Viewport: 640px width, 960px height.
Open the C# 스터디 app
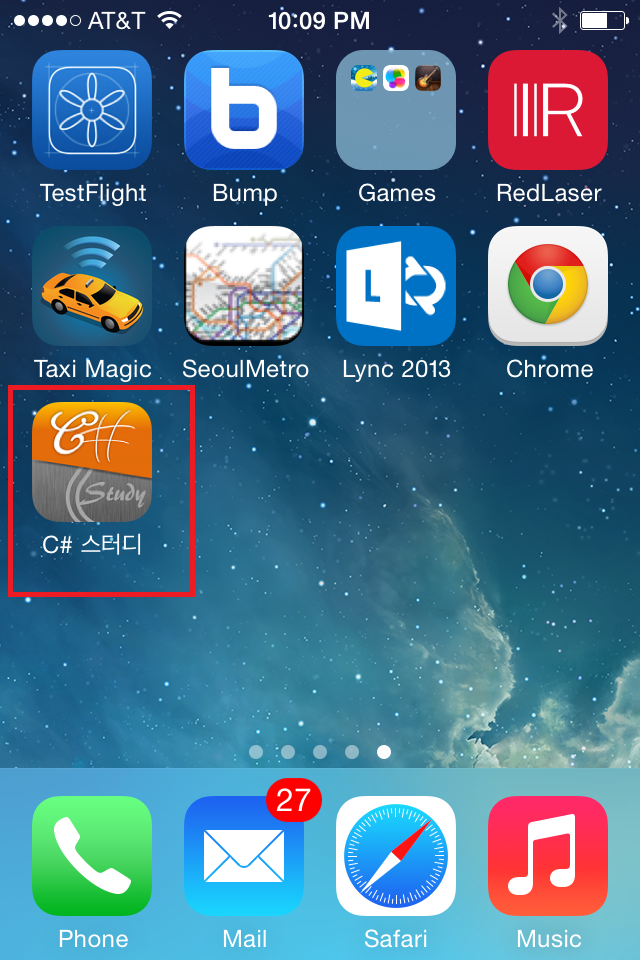pyautogui.click(x=92, y=462)
